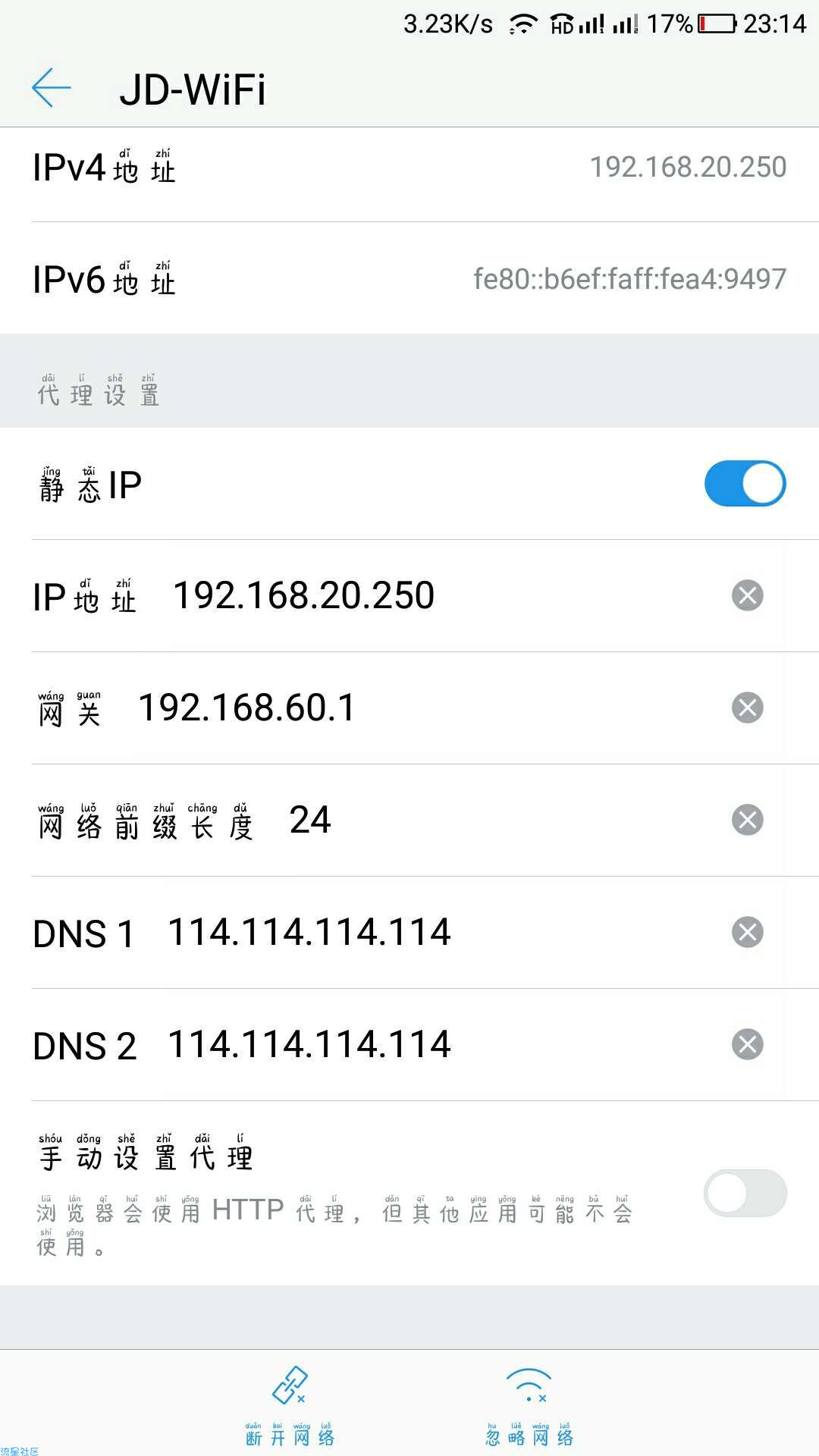Edit the DNS 2 address field
The width and height of the screenshot is (819, 1456).
pos(438,1044)
